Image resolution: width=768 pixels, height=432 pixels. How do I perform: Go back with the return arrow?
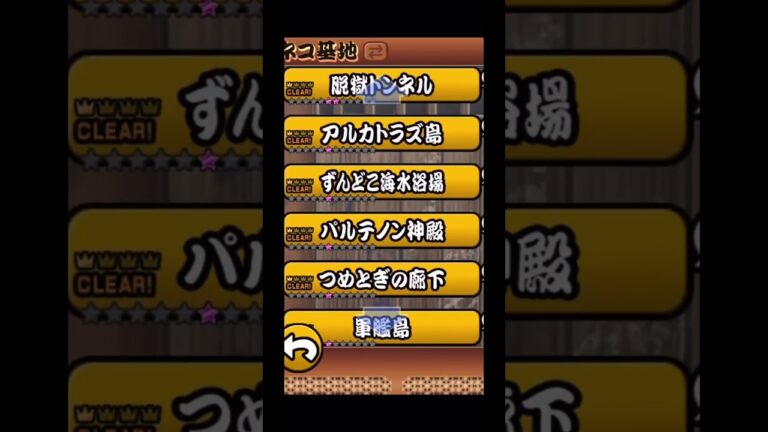(x=301, y=351)
